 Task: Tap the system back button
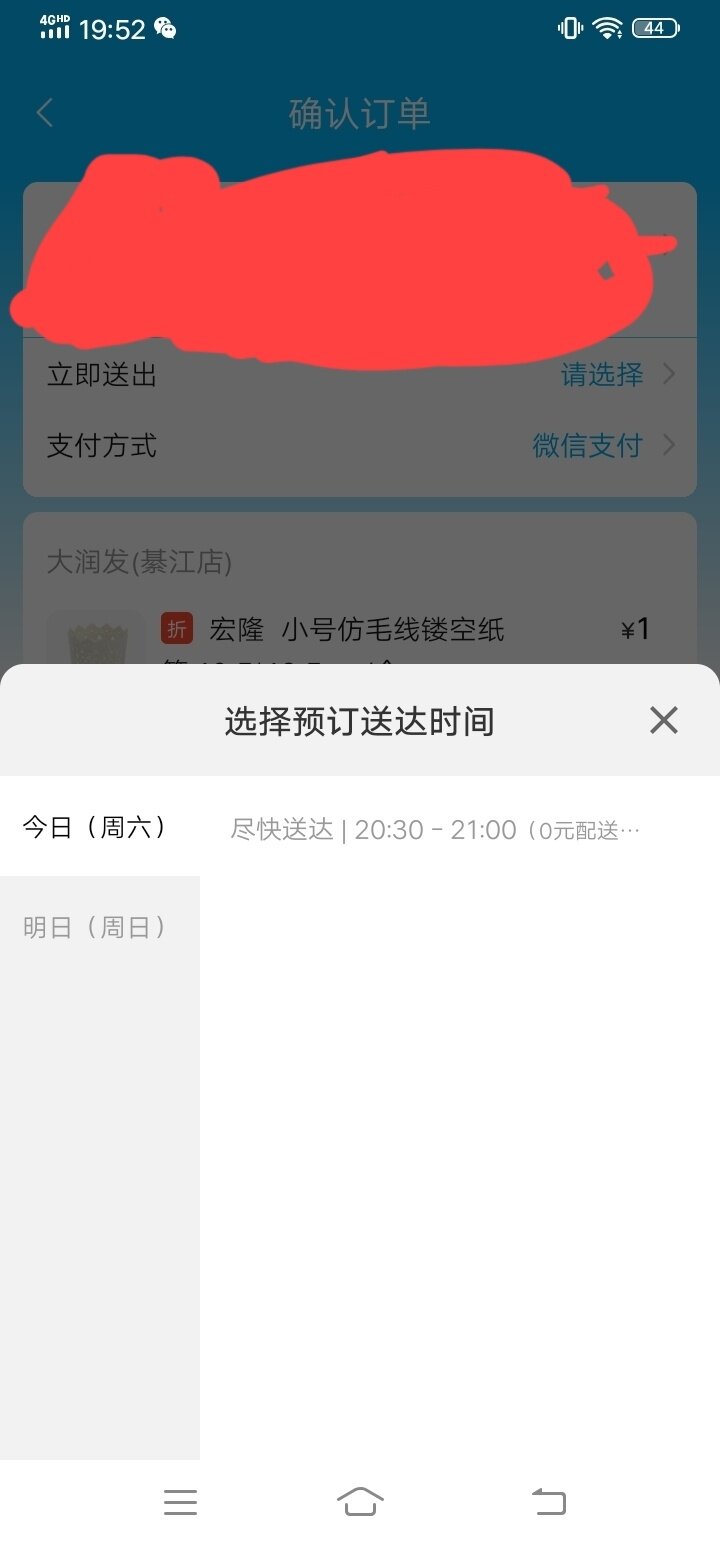tap(548, 1501)
